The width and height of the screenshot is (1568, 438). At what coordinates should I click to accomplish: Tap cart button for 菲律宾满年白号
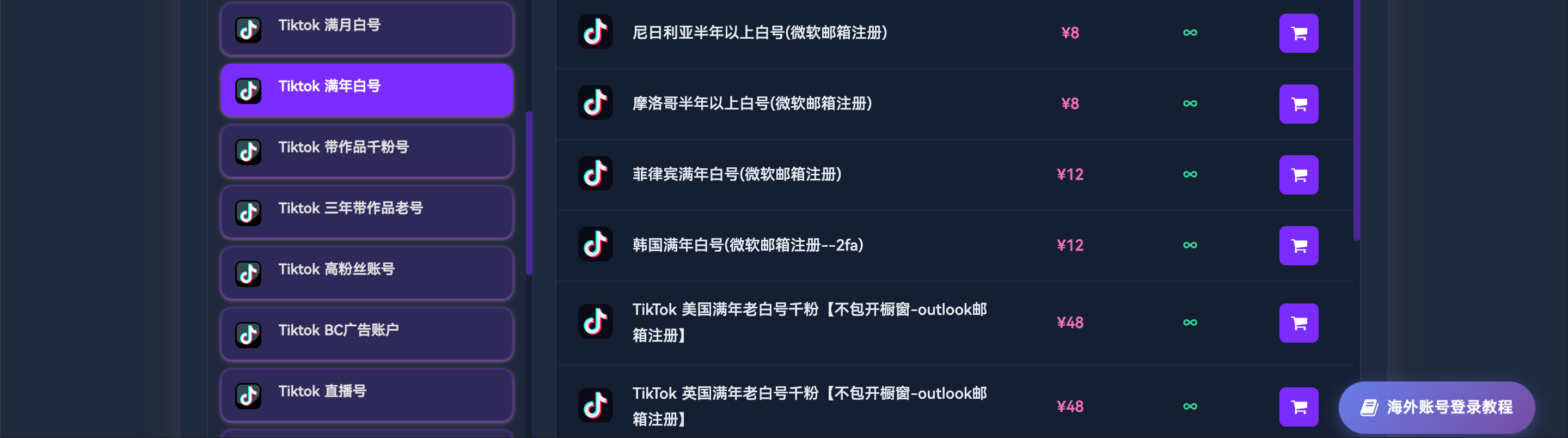[1298, 175]
